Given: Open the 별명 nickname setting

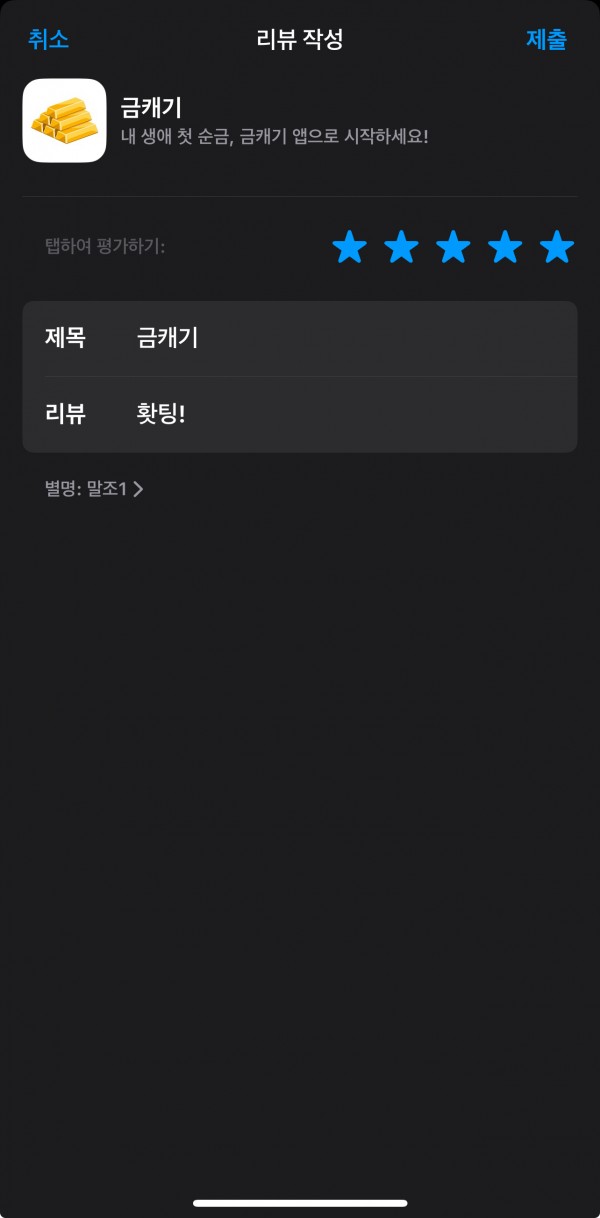Looking at the screenshot, I should [95, 489].
